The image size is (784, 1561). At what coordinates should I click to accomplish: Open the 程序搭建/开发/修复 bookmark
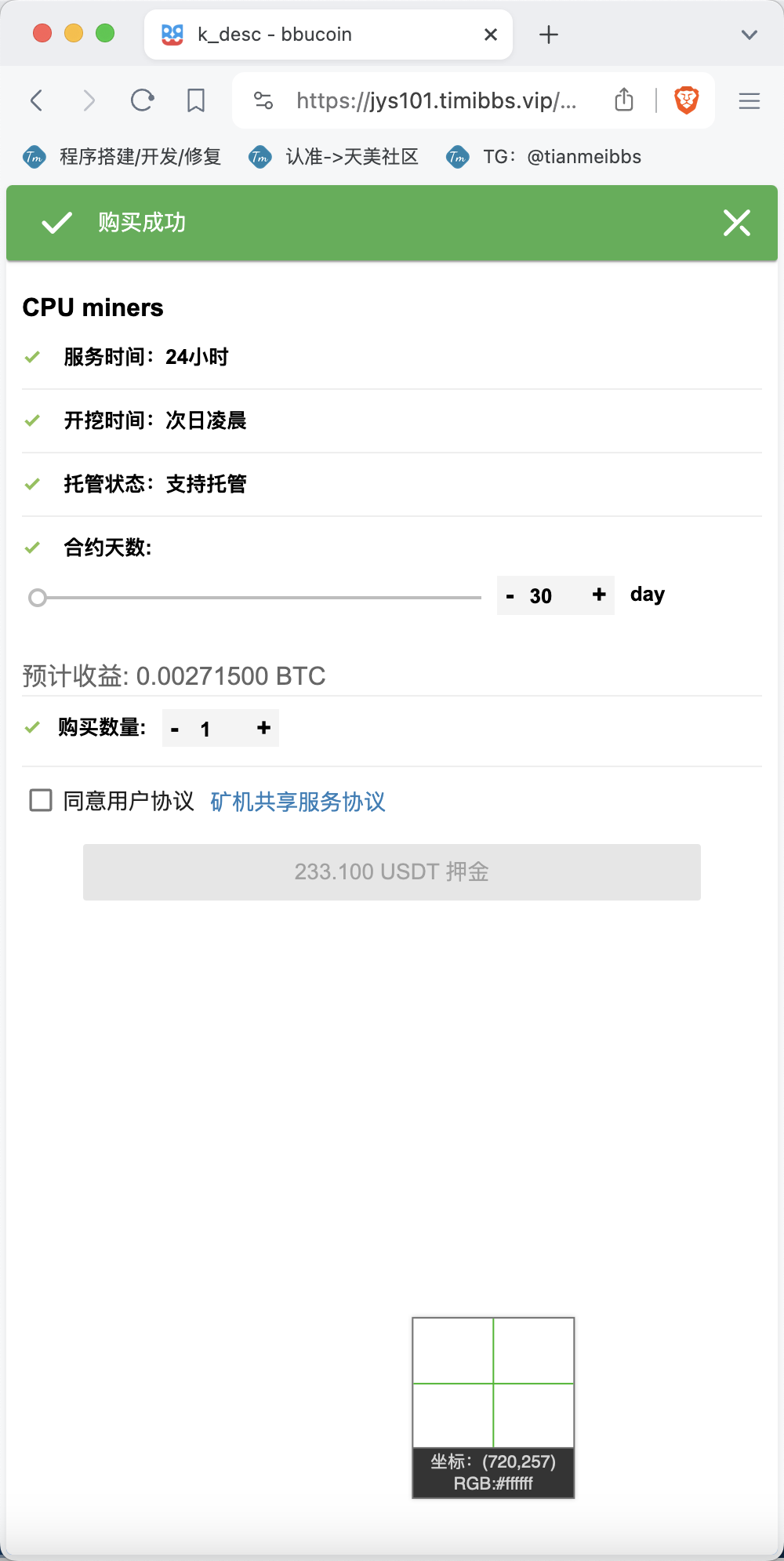tap(122, 157)
